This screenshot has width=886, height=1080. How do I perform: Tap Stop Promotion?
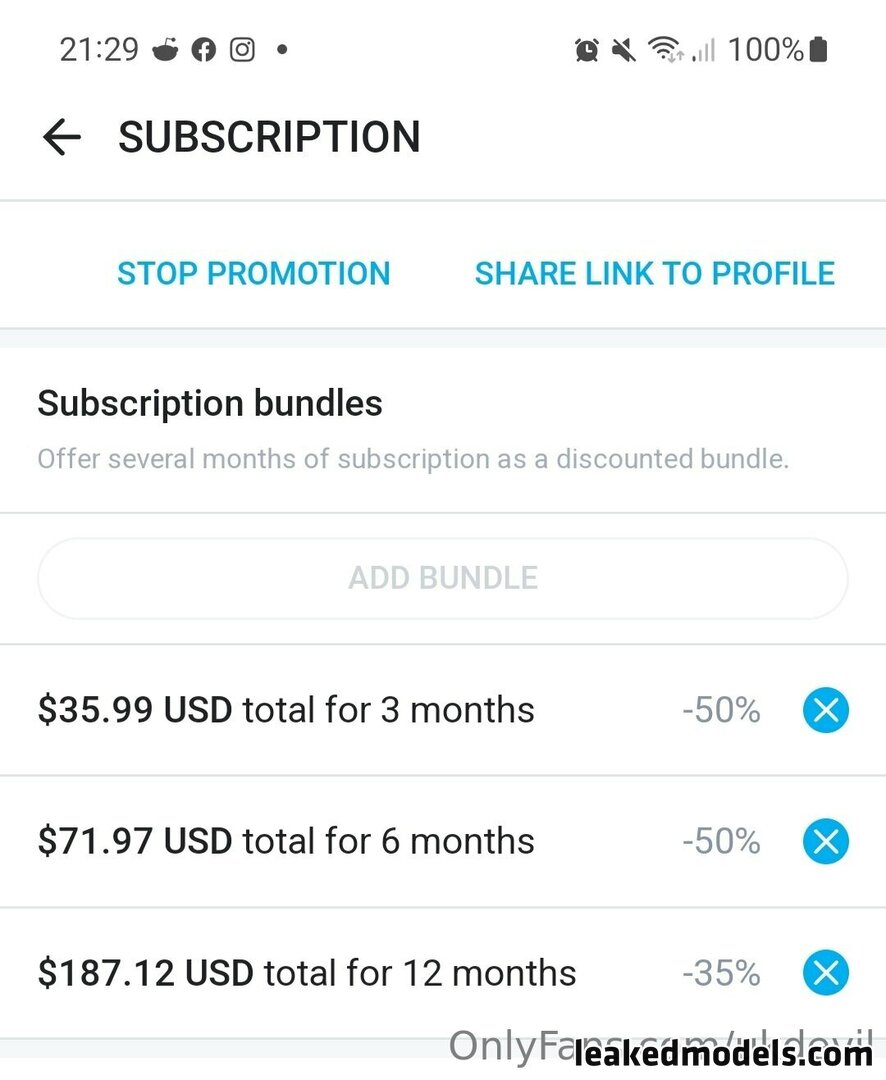(254, 273)
